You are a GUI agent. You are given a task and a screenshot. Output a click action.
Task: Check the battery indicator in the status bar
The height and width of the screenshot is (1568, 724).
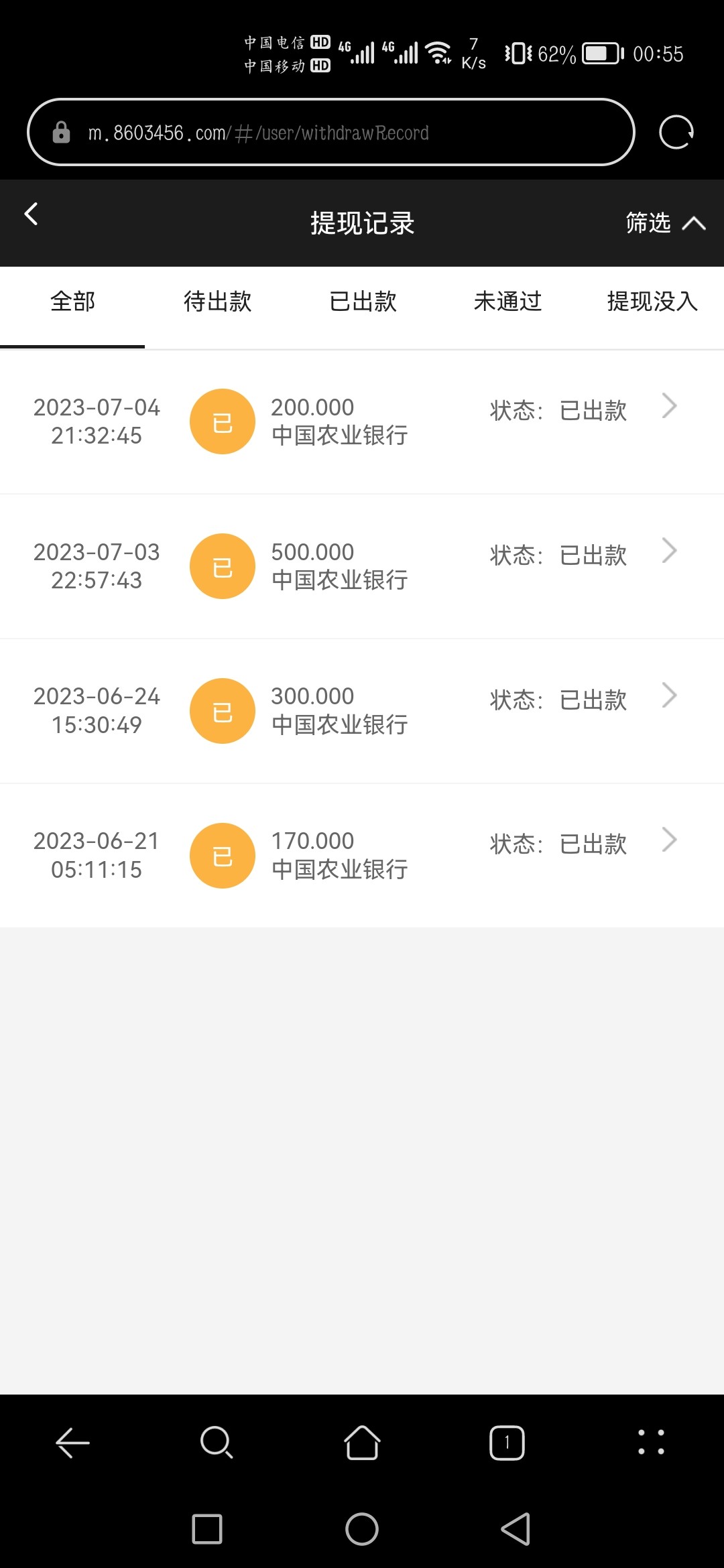[601, 54]
